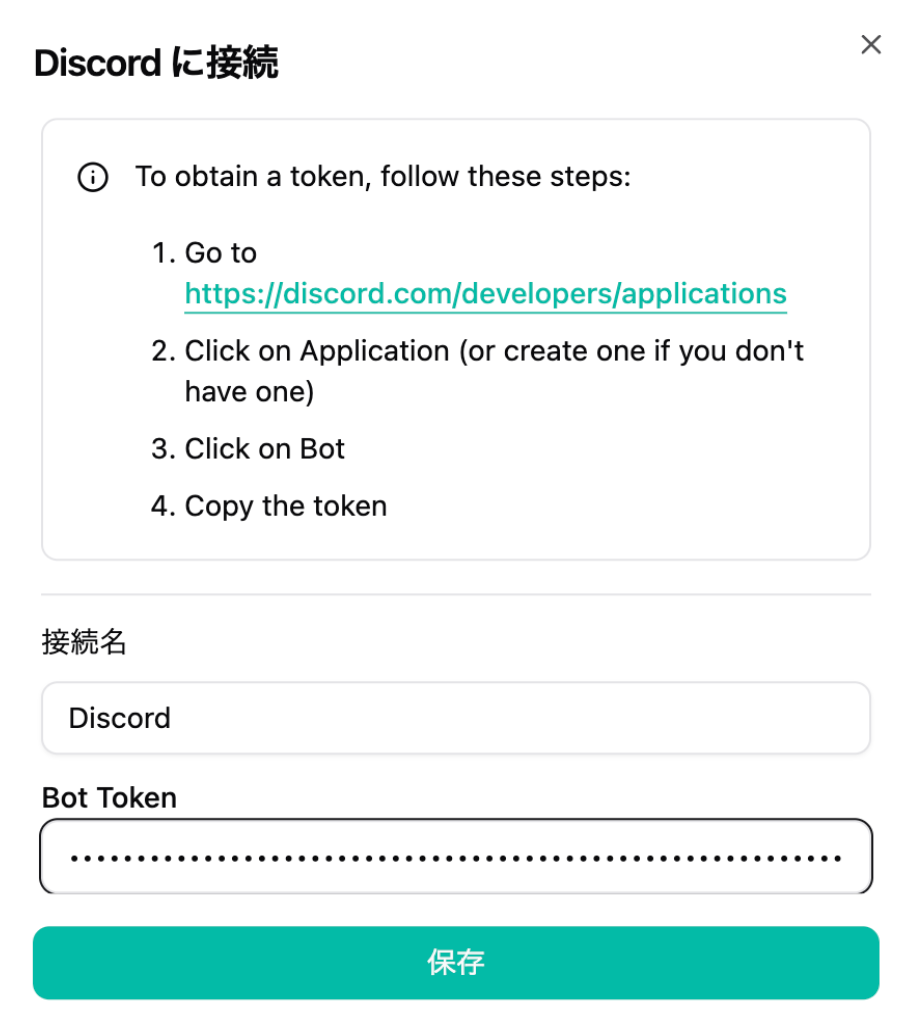
Task: Edit the 接続名 connection name field
Action: tap(455, 718)
